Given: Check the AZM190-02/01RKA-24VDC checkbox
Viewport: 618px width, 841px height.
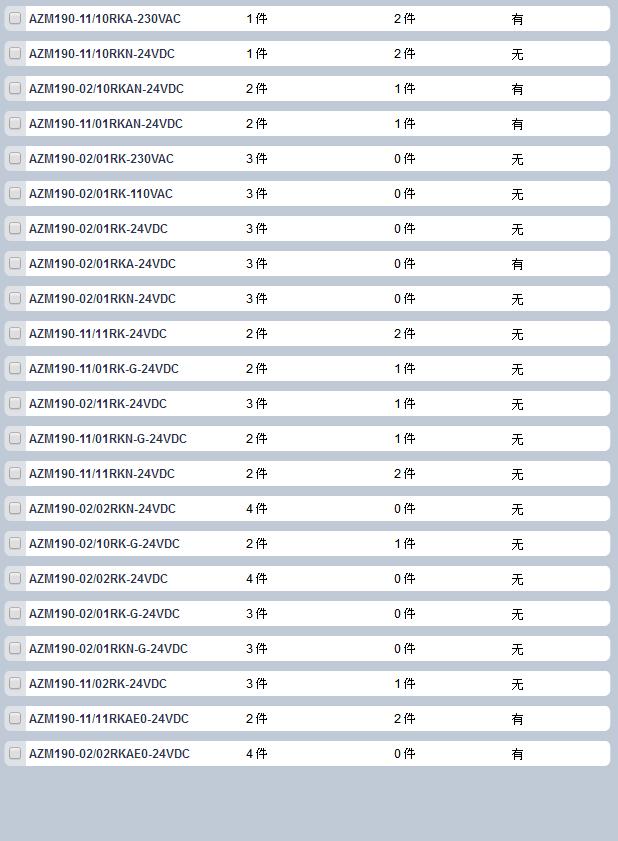Looking at the screenshot, I should (15, 263).
